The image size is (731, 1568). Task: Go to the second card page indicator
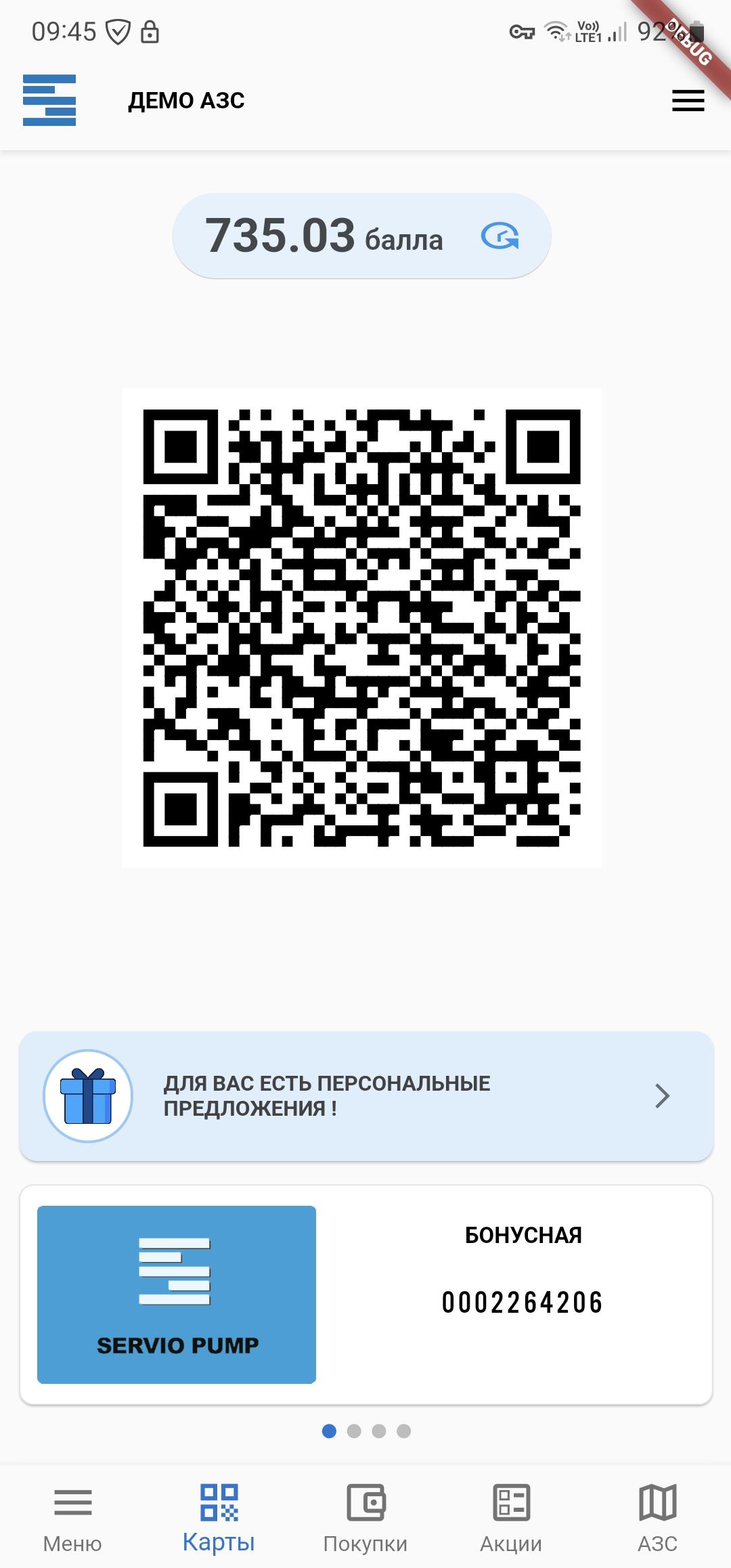(354, 1431)
